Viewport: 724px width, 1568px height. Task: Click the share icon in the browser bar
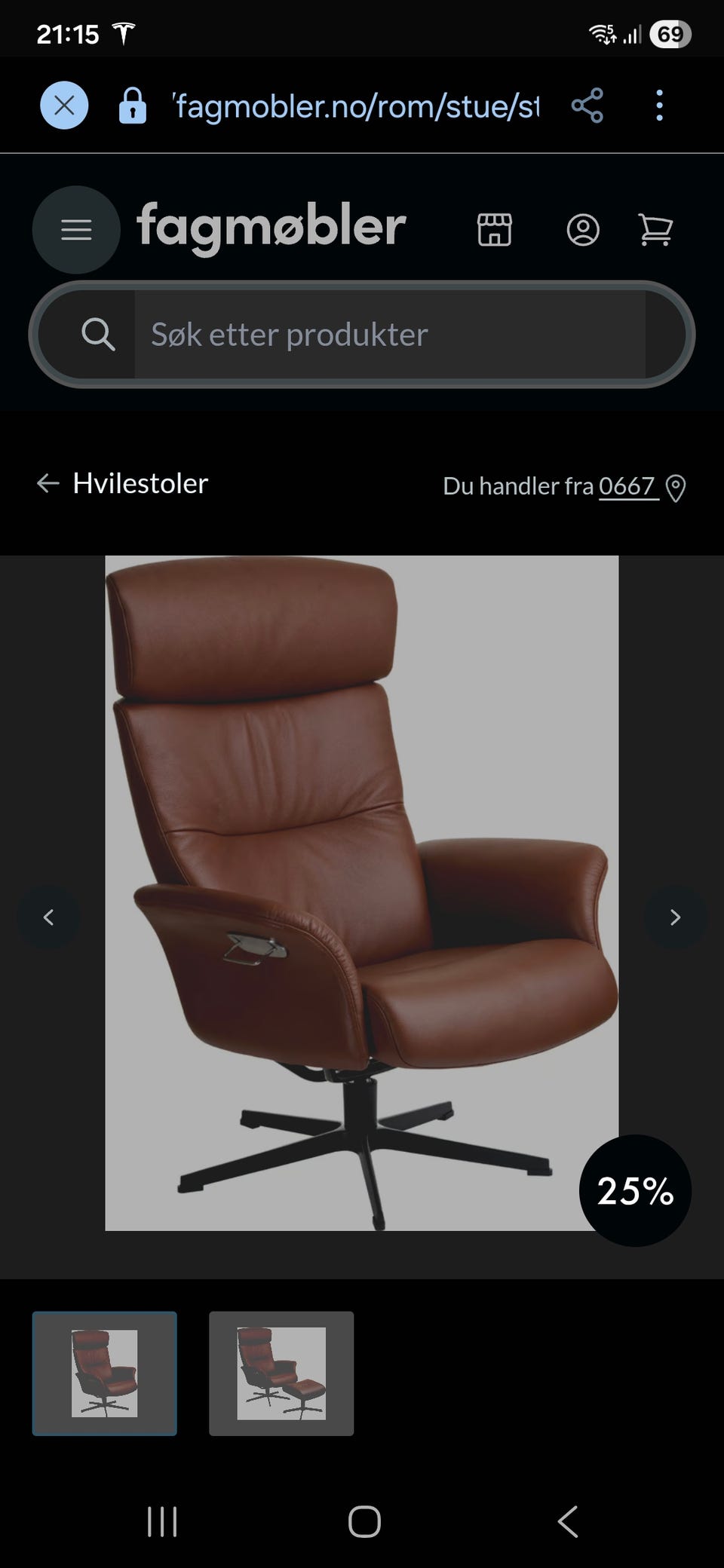[x=587, y=105]
